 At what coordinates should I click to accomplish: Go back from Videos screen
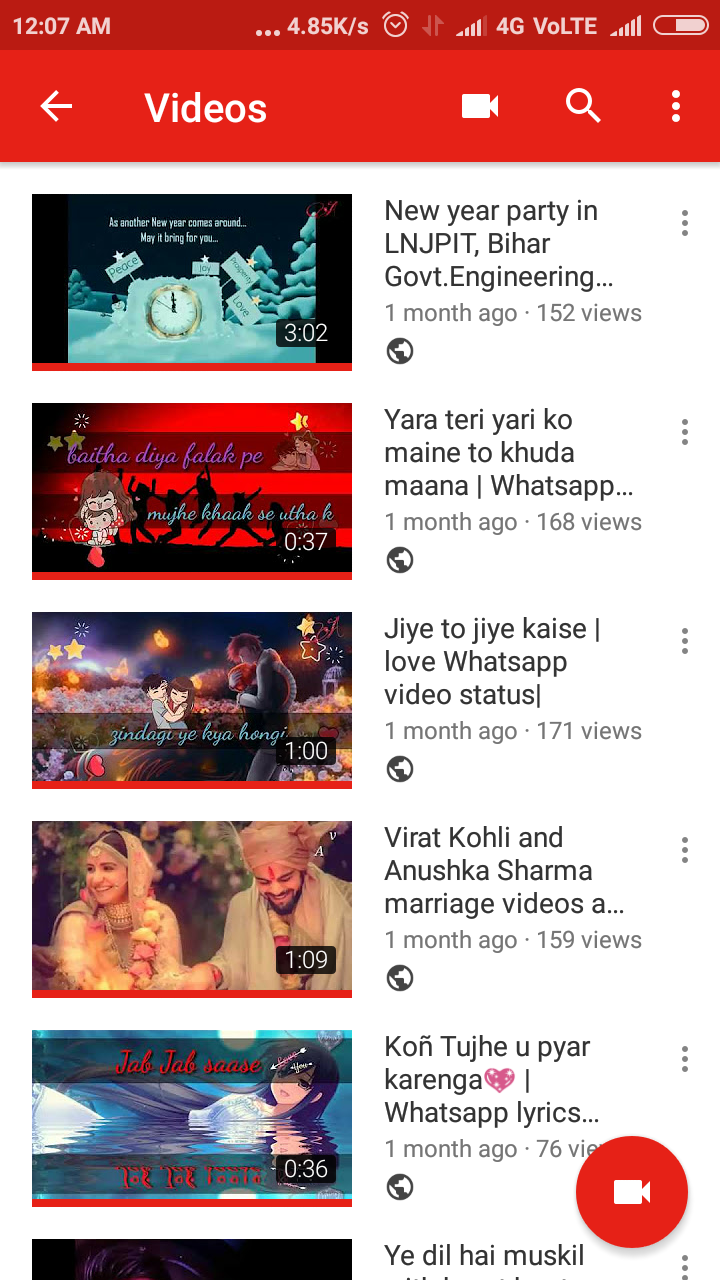(x=56, y=106)
